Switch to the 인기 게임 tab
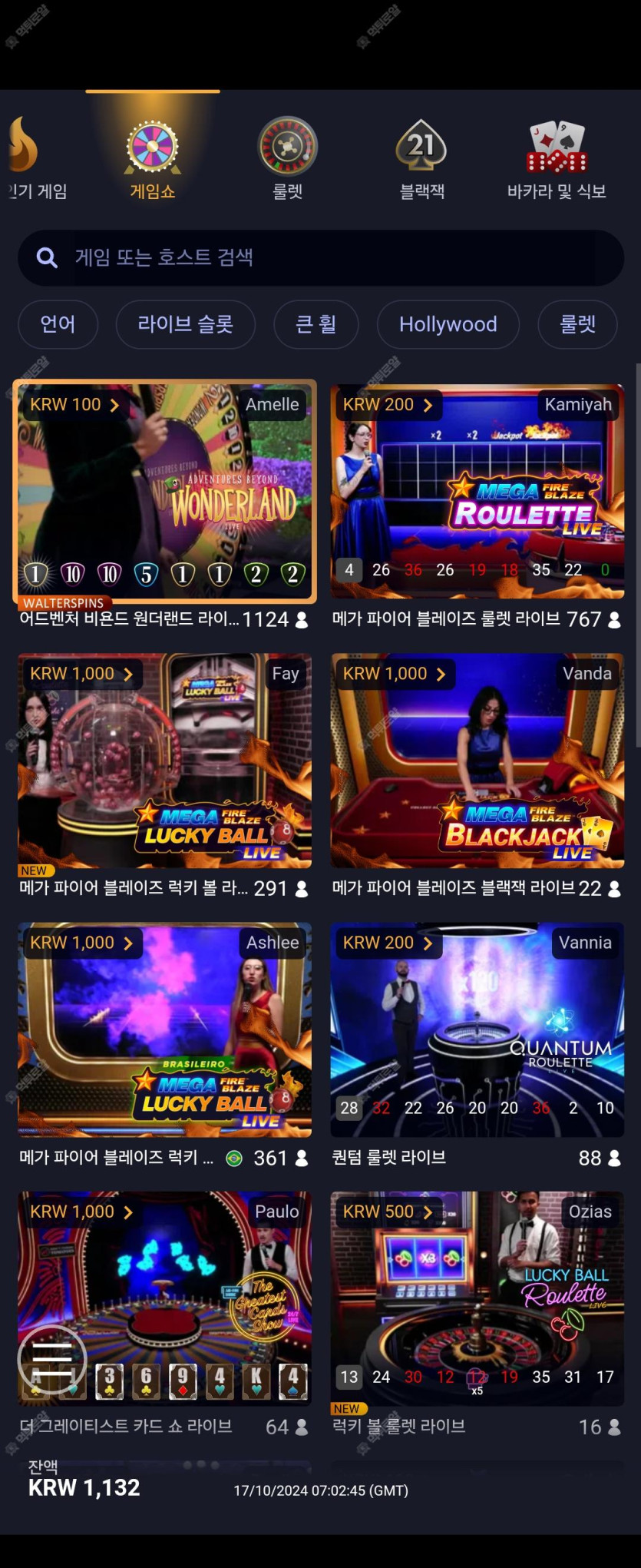 (31, 159)
